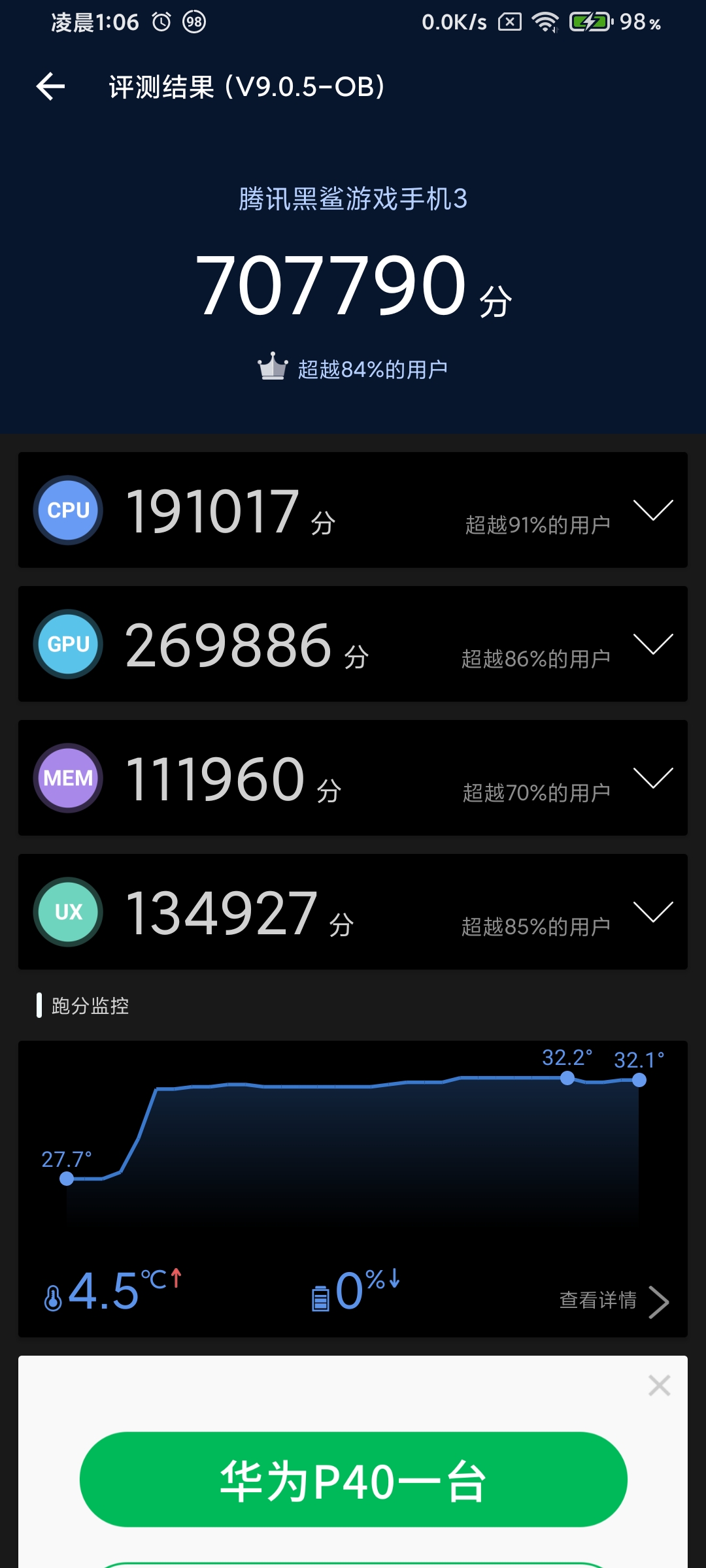The width and height of the screenshot is (706, 1568).
Task: Dismiss the ad banner with the X
Action: click(659, 1385)
